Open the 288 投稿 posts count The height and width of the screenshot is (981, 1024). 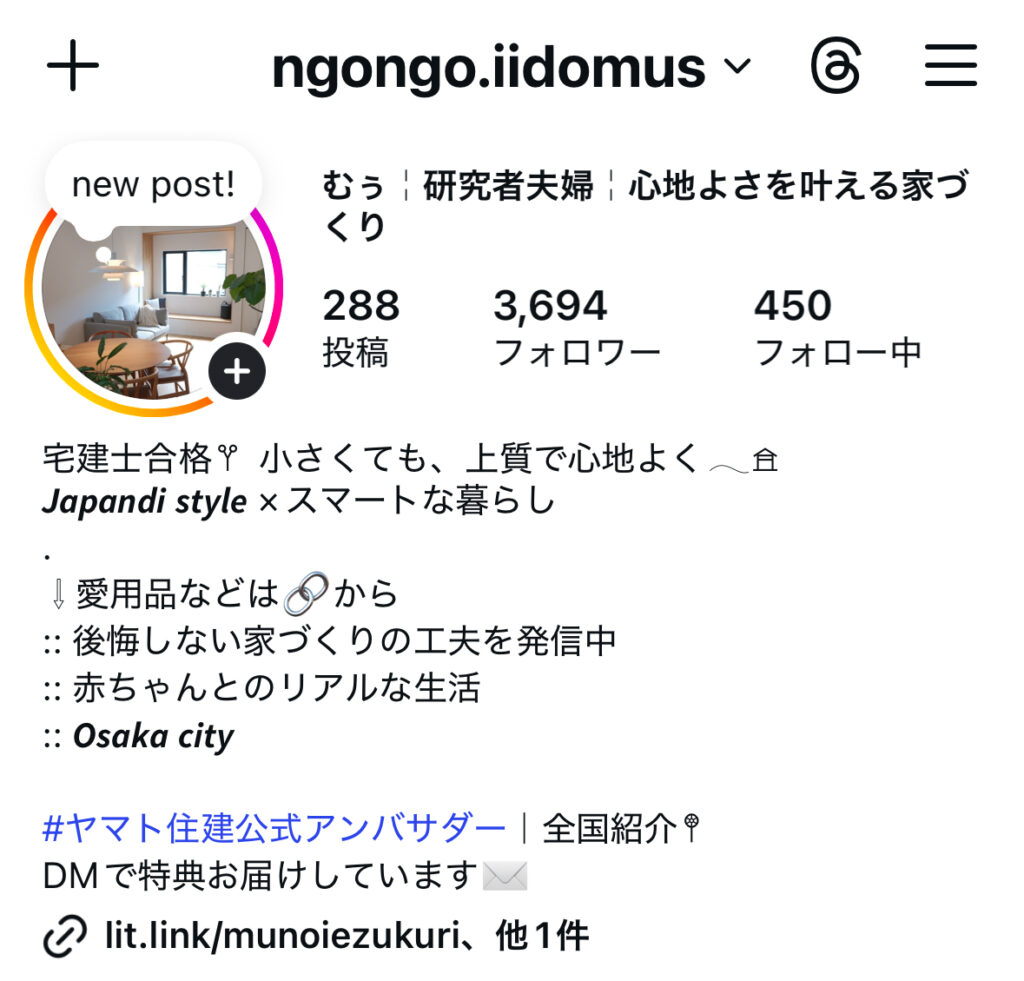pos(361,327)
